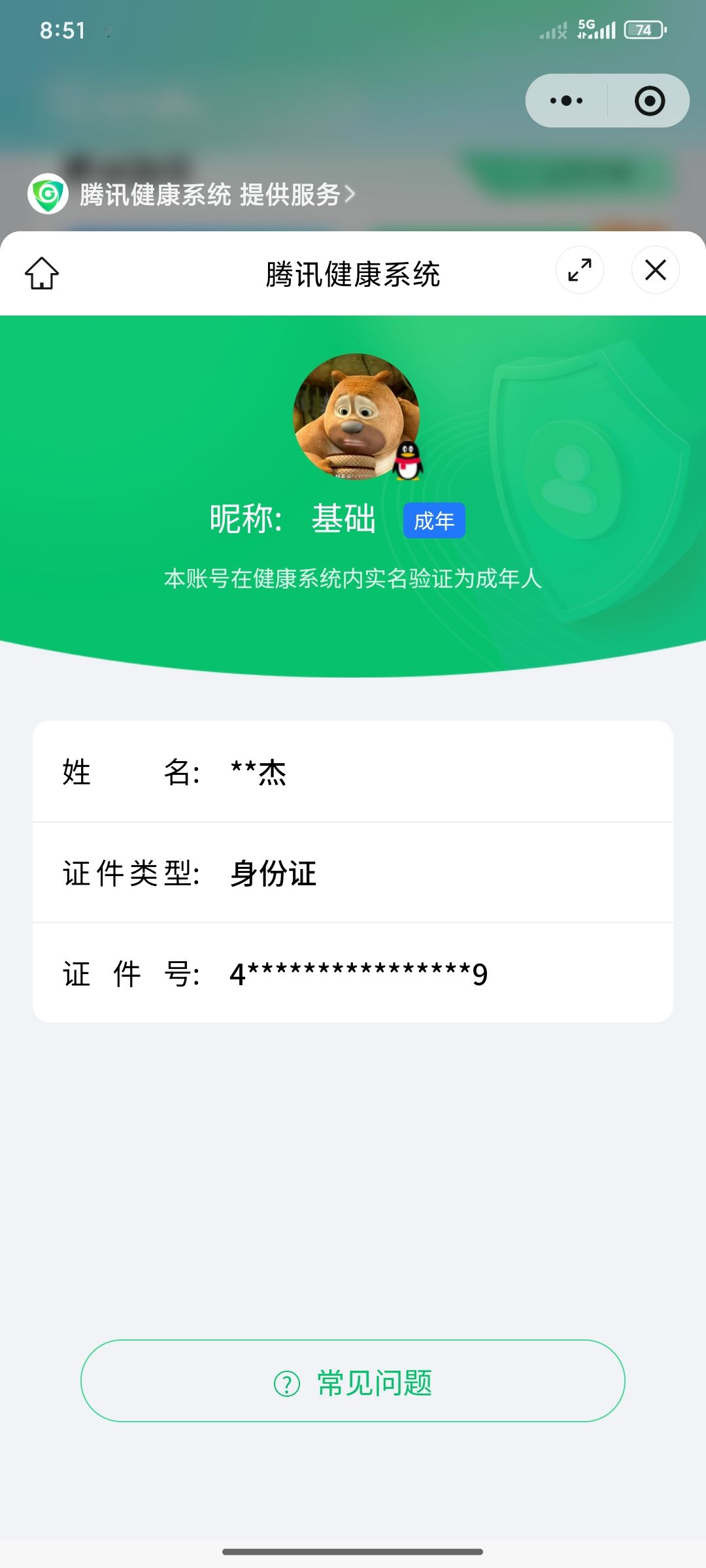Screen dimensions: 706x1568
Task: Tap the battery level indicator showing 74
Action: click(644, 29)
